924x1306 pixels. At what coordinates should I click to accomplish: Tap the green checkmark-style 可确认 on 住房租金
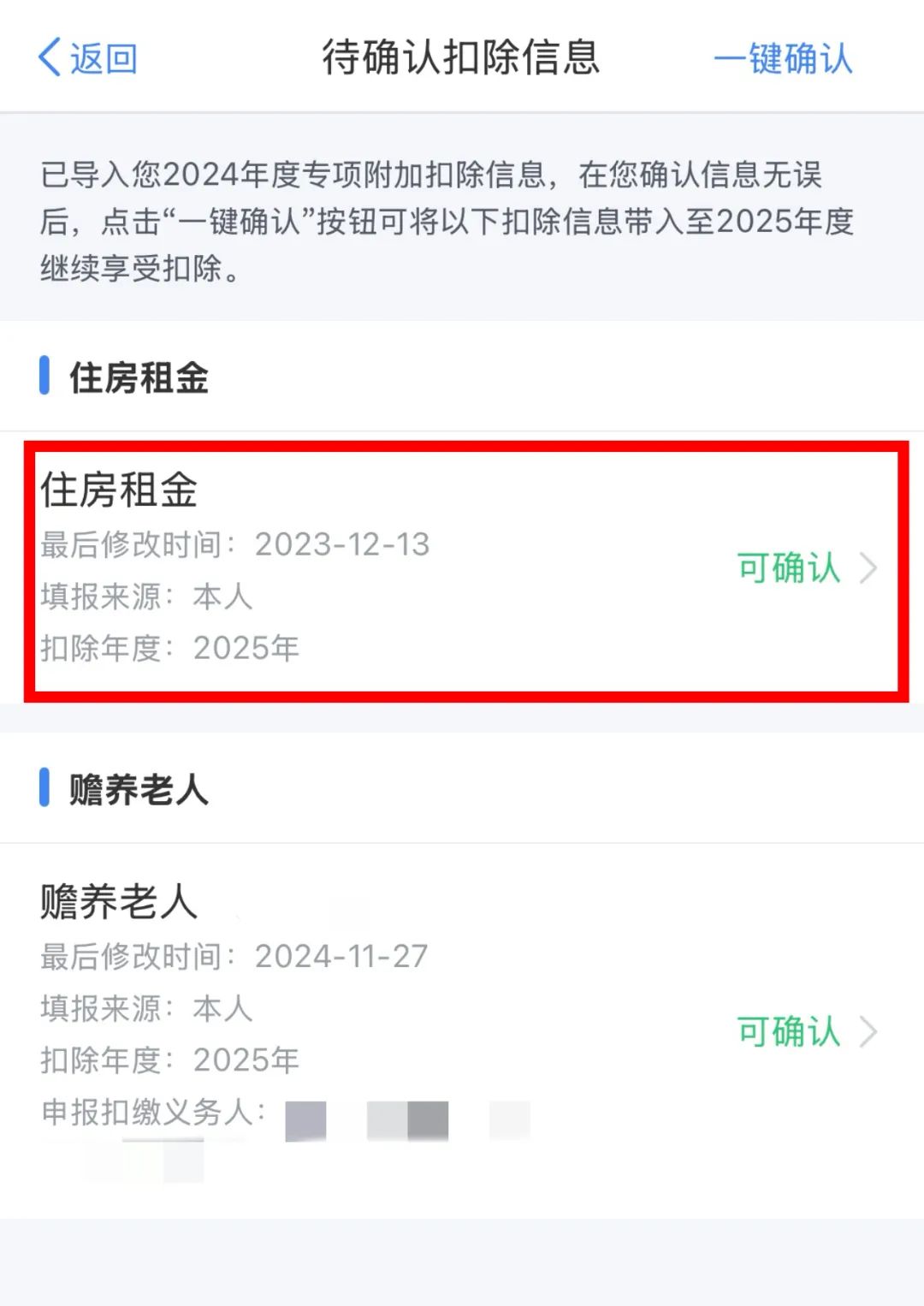787,567
